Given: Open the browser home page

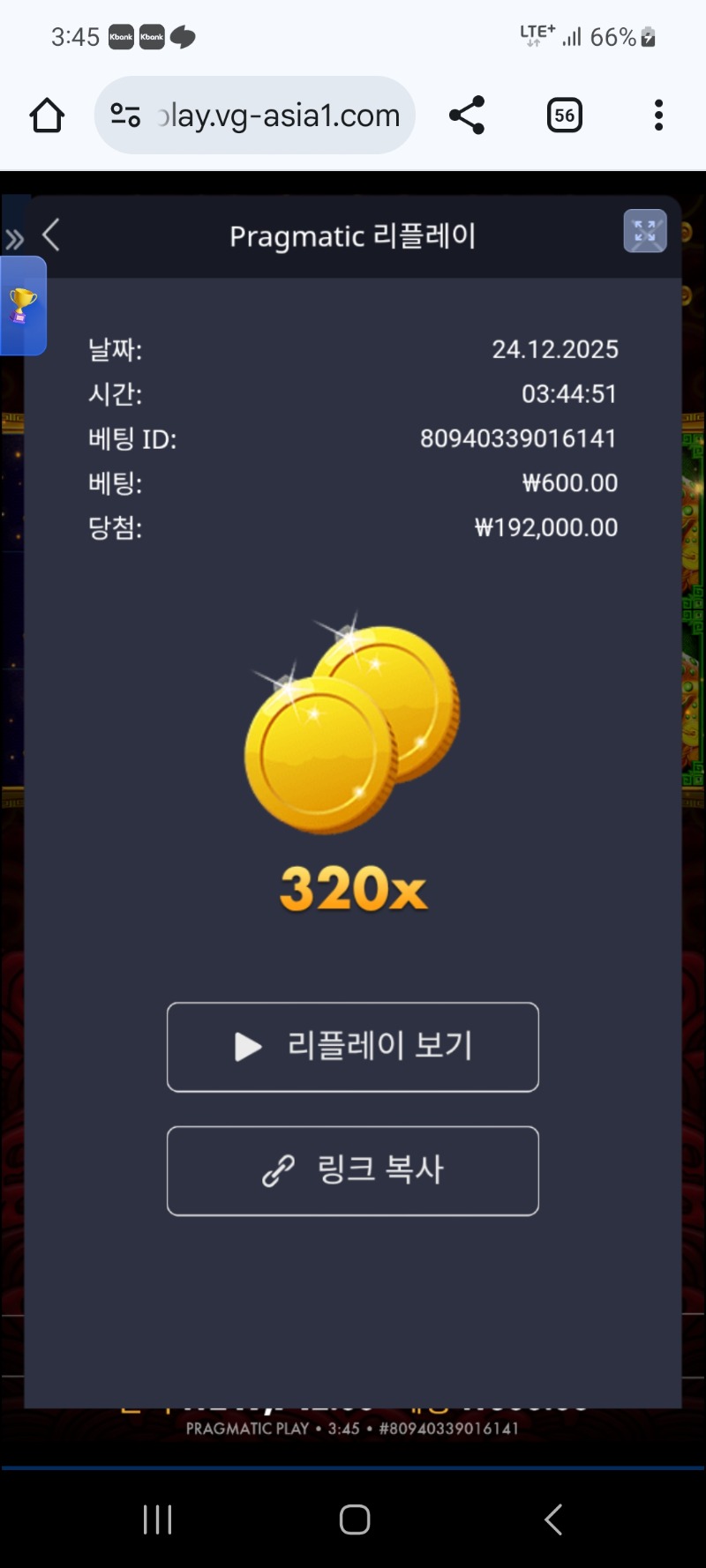Looking at the screenshot, I should tap(47, 116).
